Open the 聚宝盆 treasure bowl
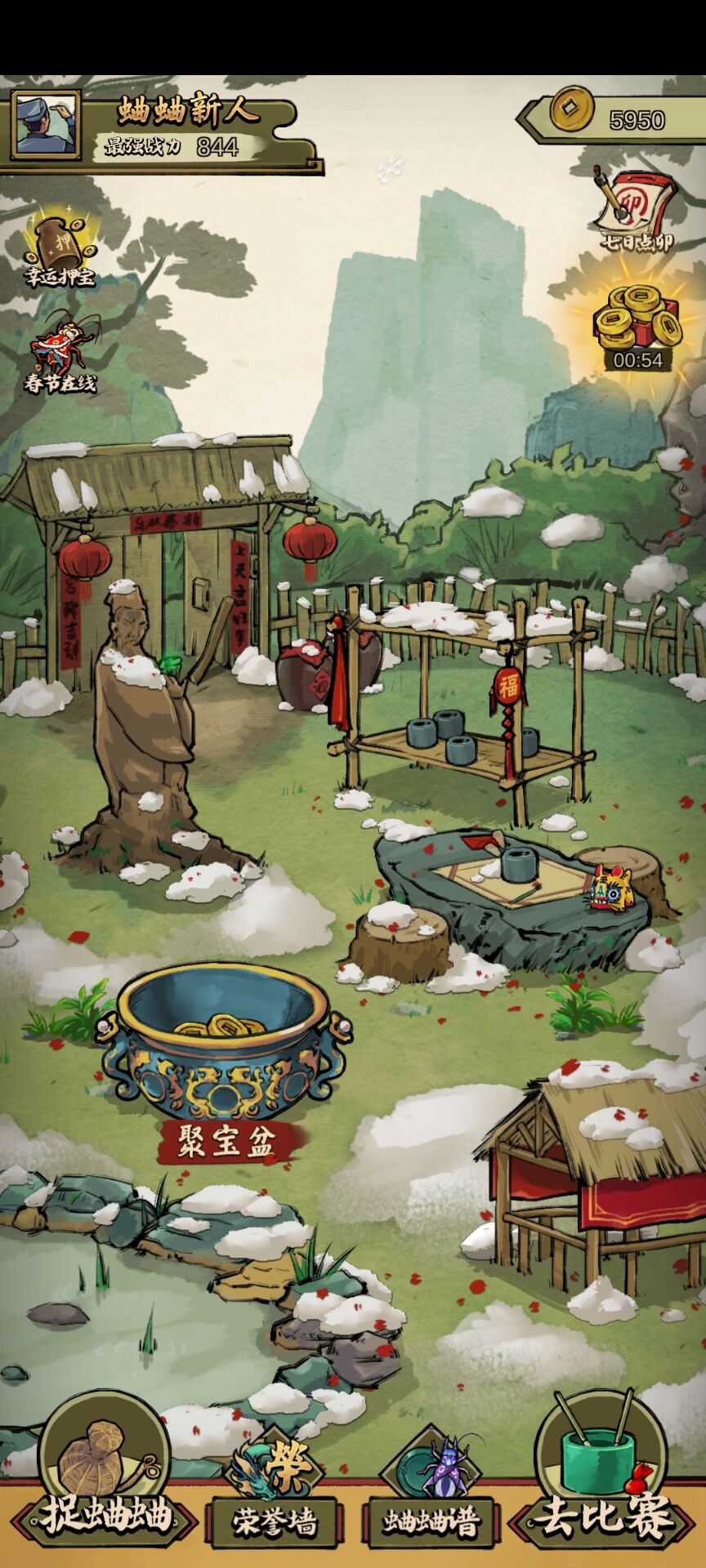Screen dimensions: 706x1568 222,1053
